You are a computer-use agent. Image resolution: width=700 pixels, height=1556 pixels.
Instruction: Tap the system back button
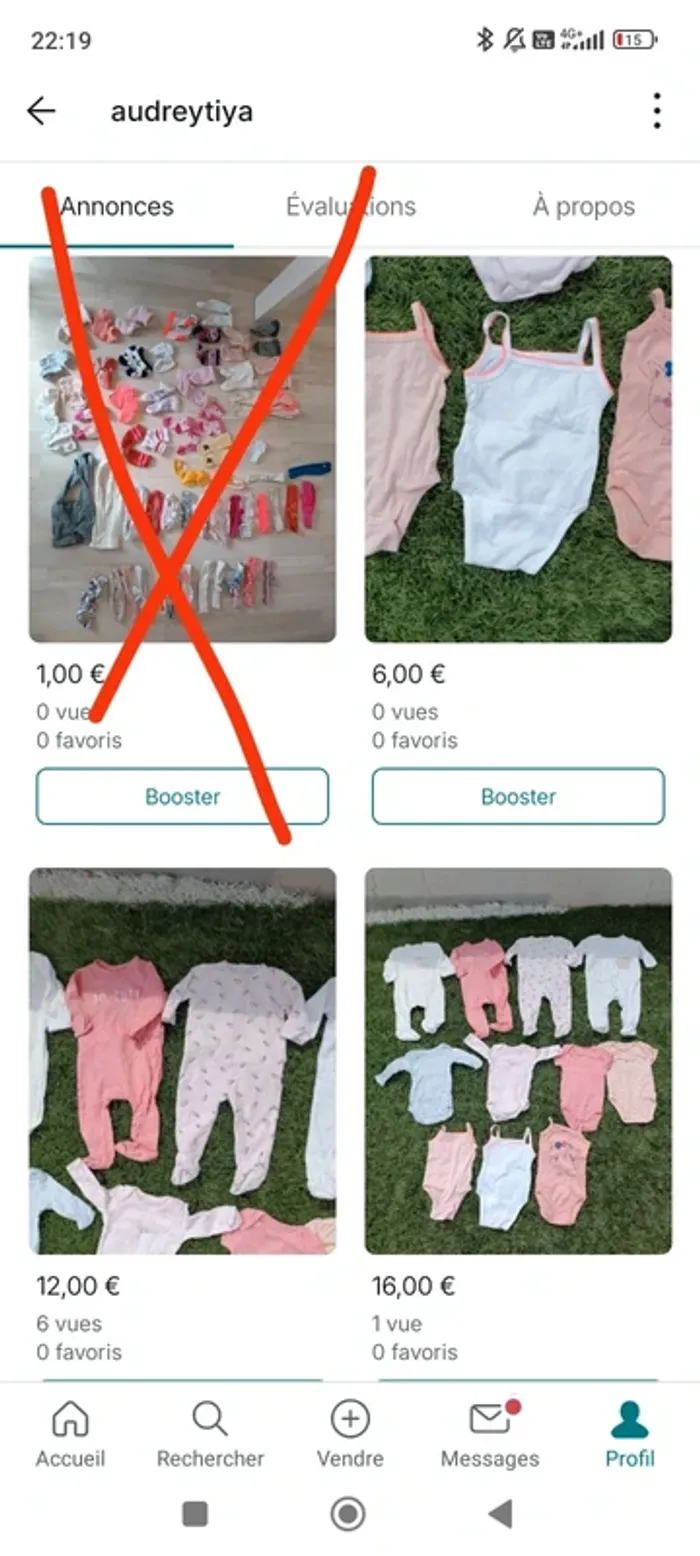(501, 1514)
